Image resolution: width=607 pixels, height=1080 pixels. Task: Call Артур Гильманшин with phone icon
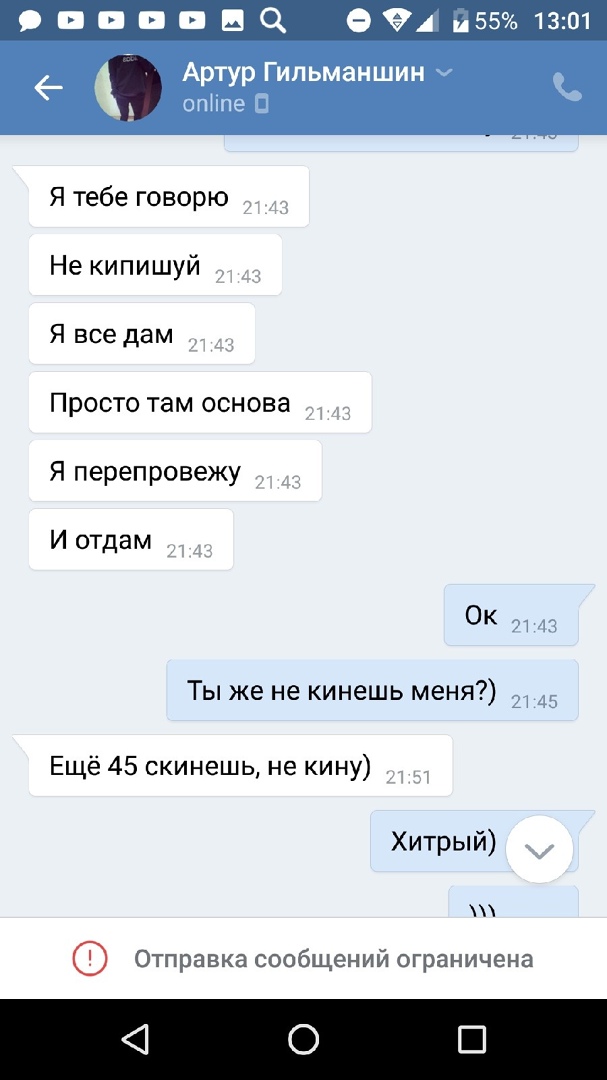click(567, 88)
